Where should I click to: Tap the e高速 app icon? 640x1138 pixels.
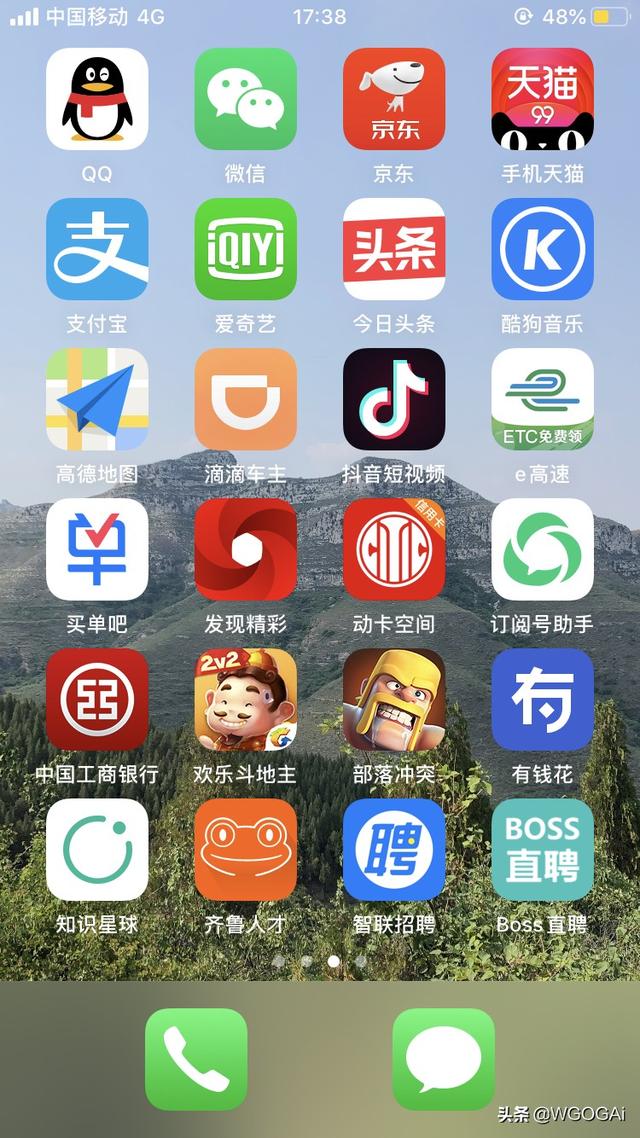click(x=542, y=399)
